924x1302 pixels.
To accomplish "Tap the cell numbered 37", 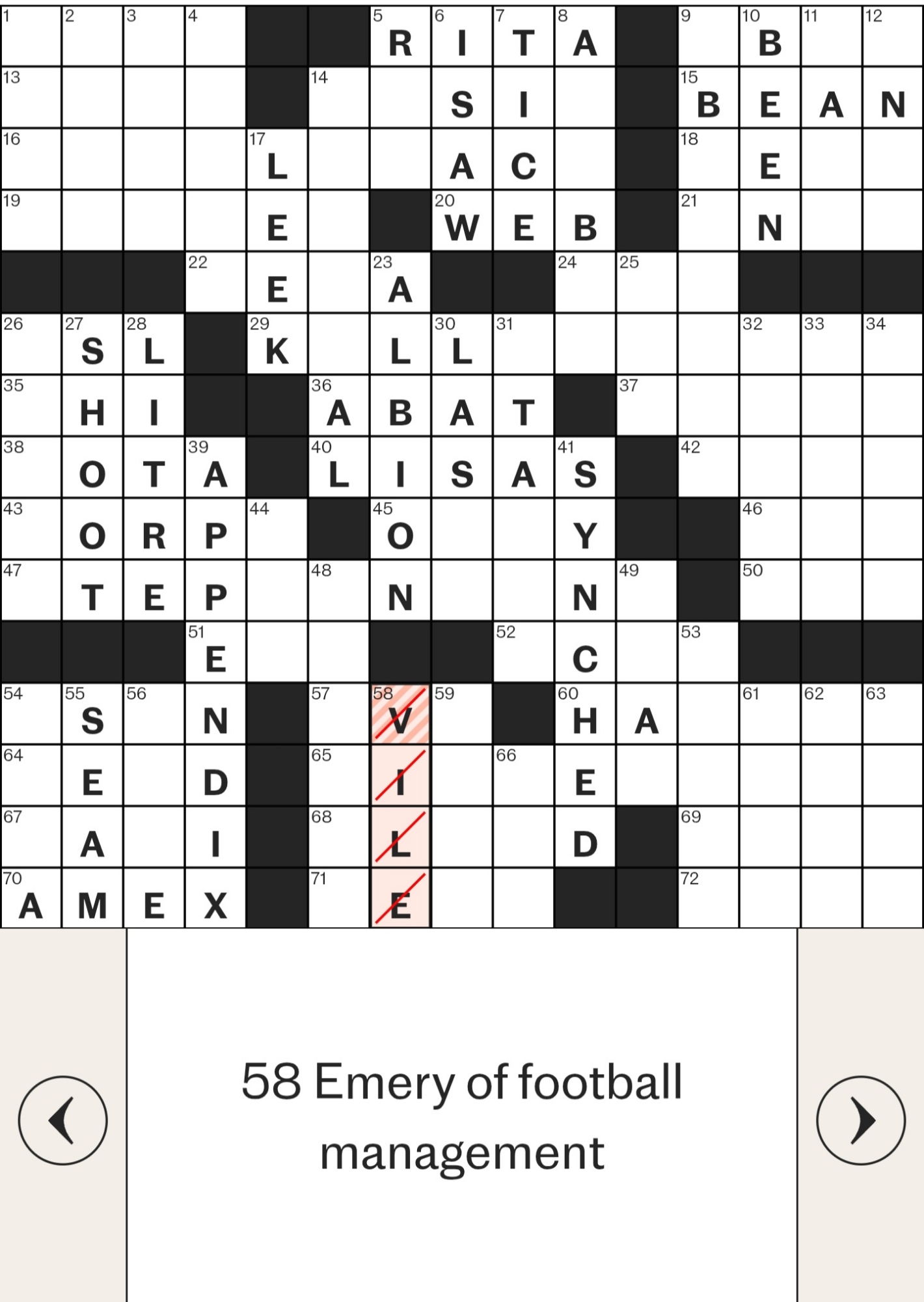I will click(x=646, y=406).
